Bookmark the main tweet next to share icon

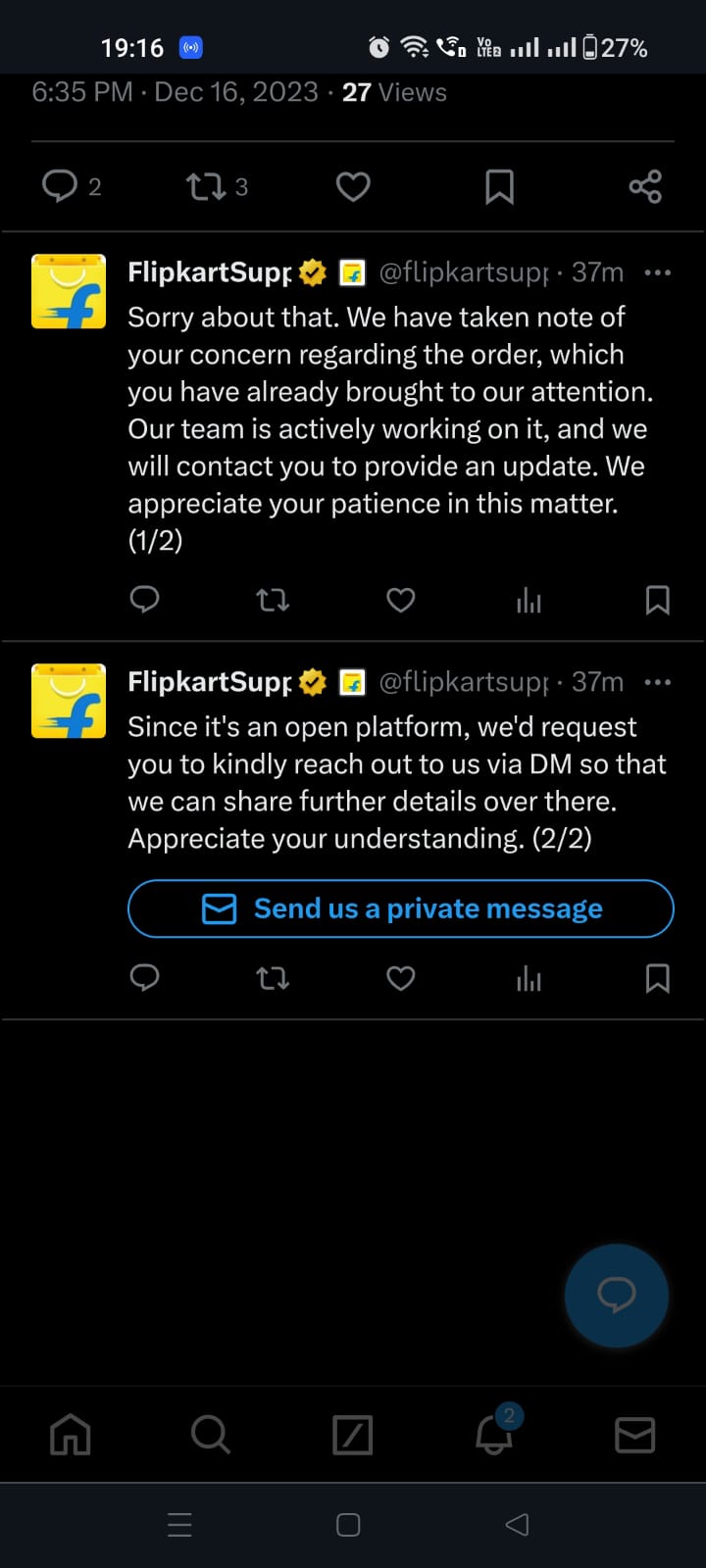[x=499, y=186]
